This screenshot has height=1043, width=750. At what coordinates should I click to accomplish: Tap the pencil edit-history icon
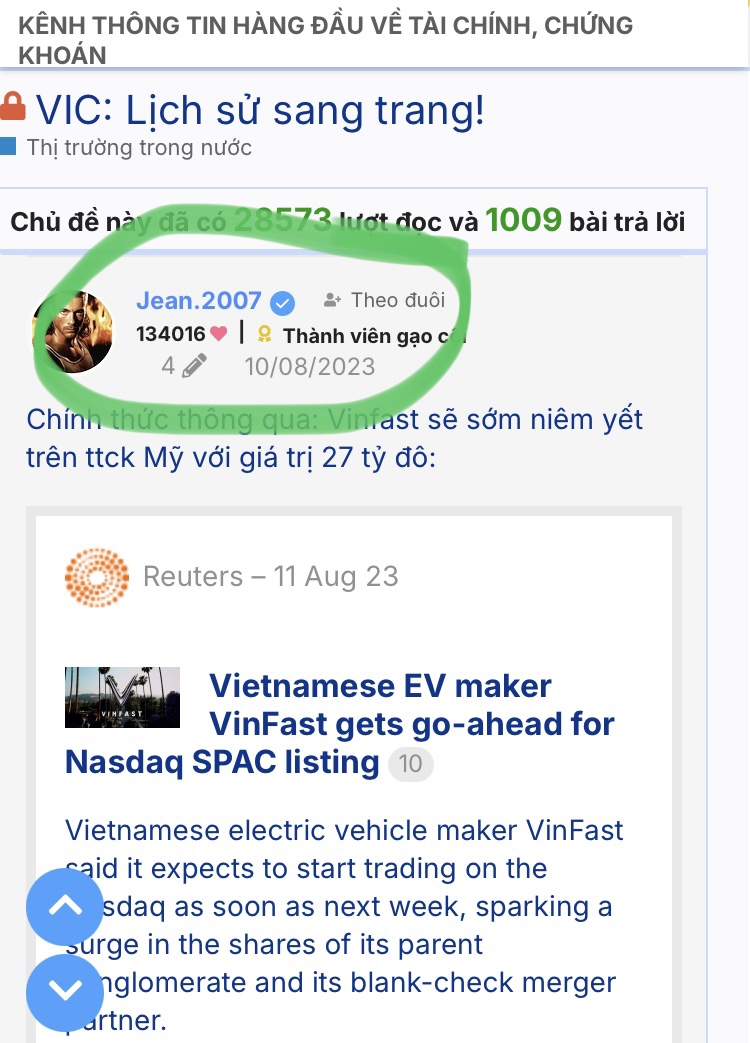coord(194,367)
